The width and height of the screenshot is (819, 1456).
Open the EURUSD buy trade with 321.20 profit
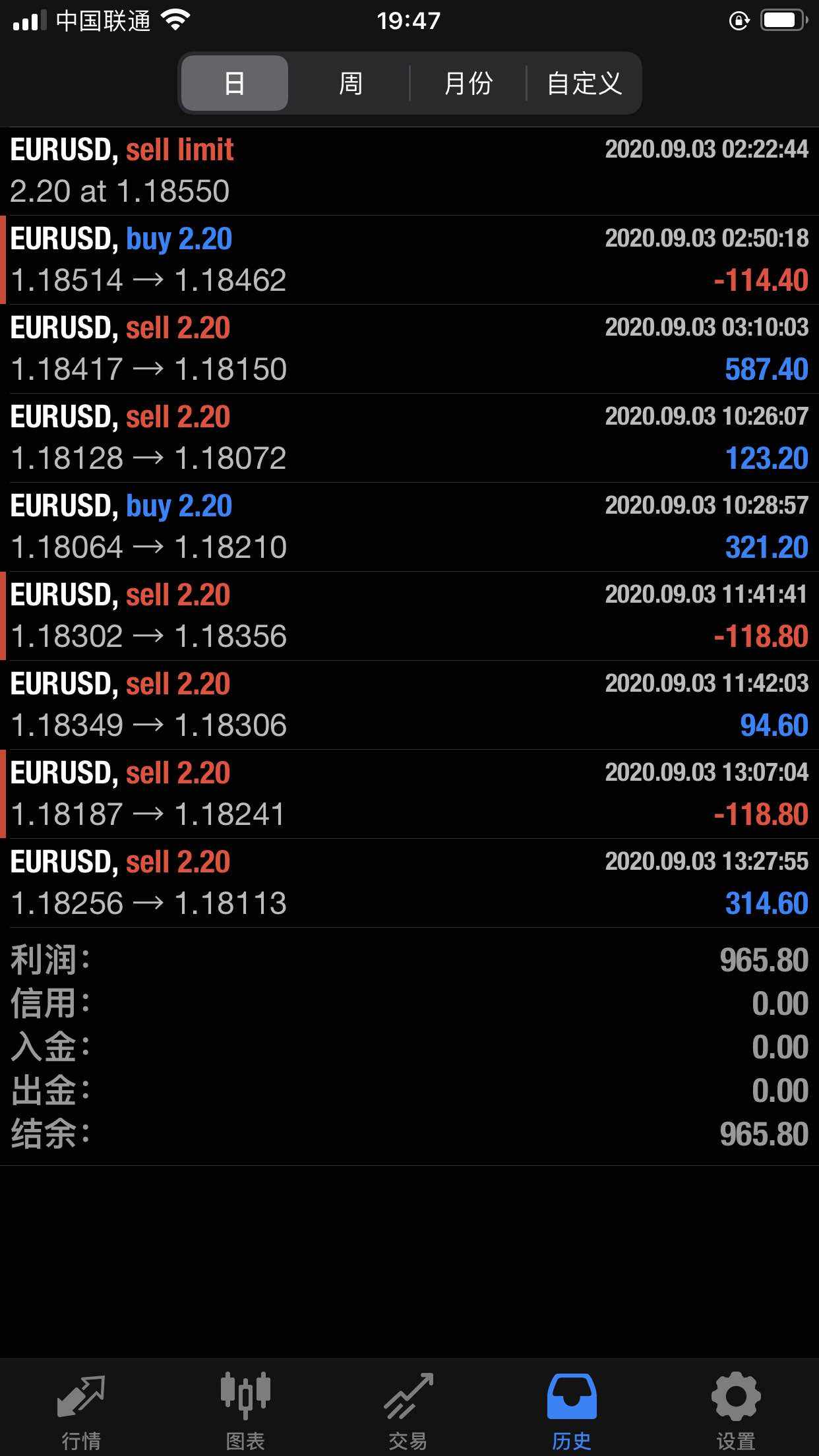tap(409, 527)
